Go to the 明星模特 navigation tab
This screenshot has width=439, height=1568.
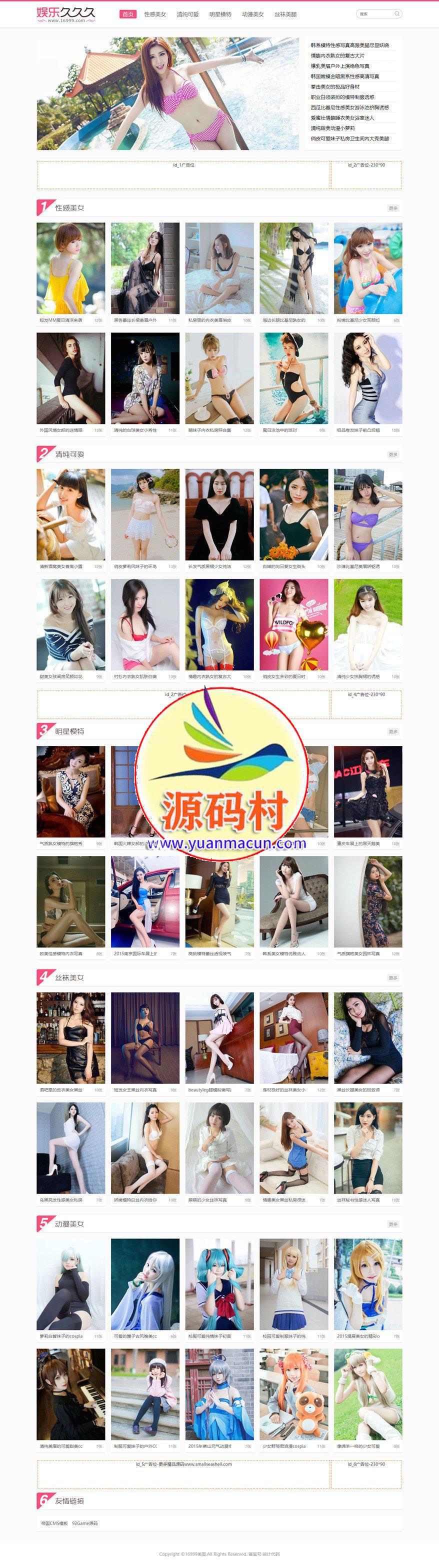pos(220,14)
